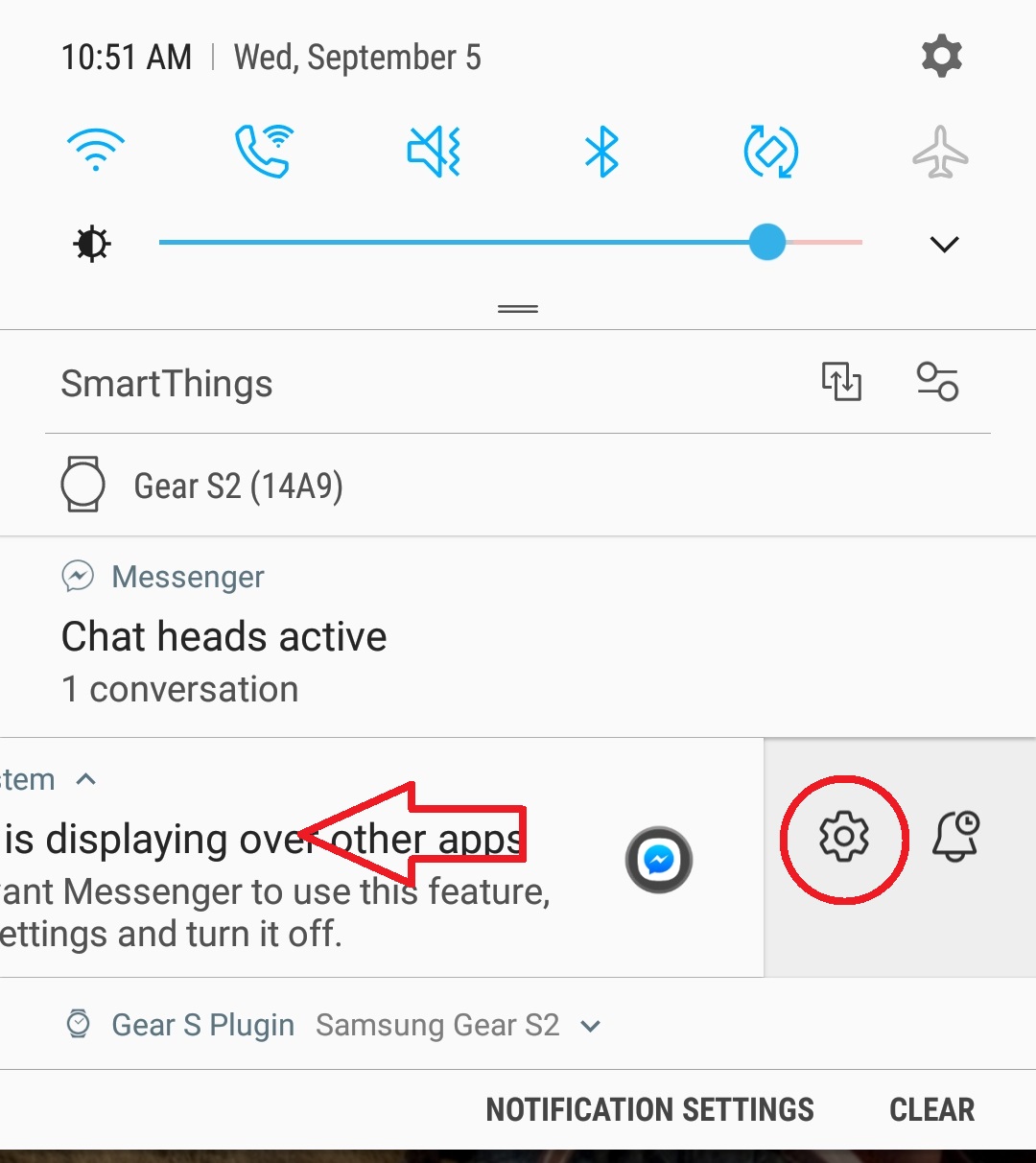
Task: Open settings for displaying over apps notification
Action: 844,837
